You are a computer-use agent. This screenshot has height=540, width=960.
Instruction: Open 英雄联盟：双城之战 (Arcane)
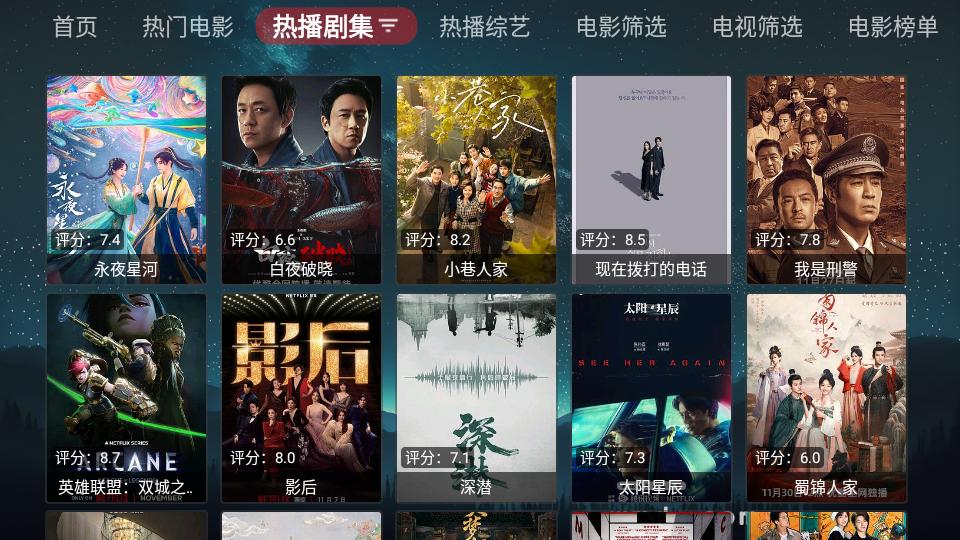[x=126, y=397]
